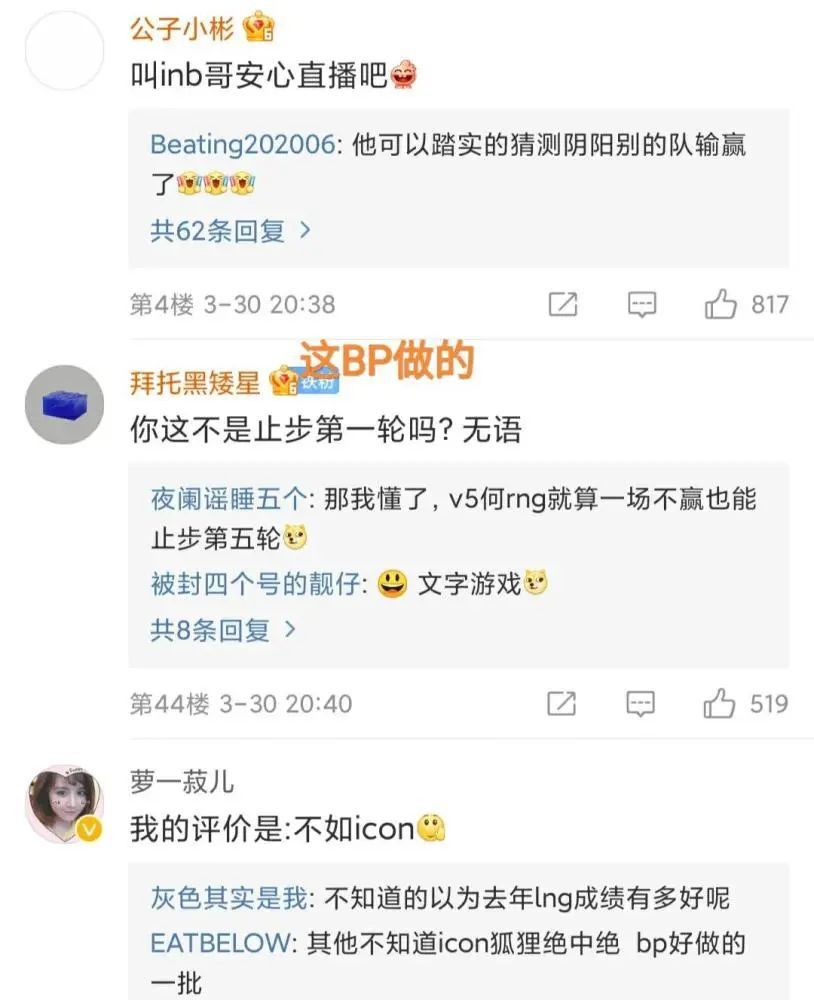The width and height of the screenshot is (814, 1000).
Task: Open replier 被封四个号的靓仔's profile
Action: click(x=256, y=583)
